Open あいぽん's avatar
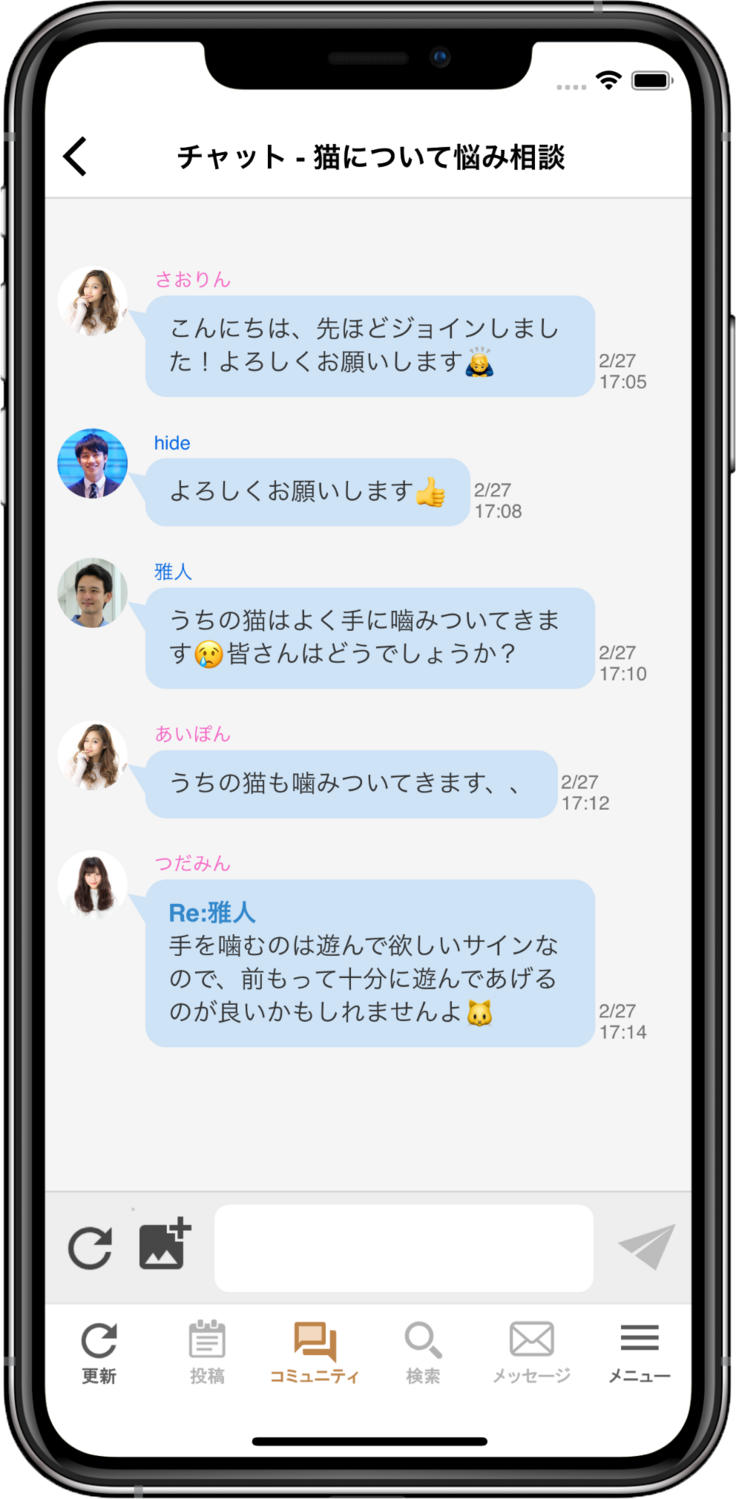Image resolution: width=736 pixels, height=1499 pixels. (92, 756)
